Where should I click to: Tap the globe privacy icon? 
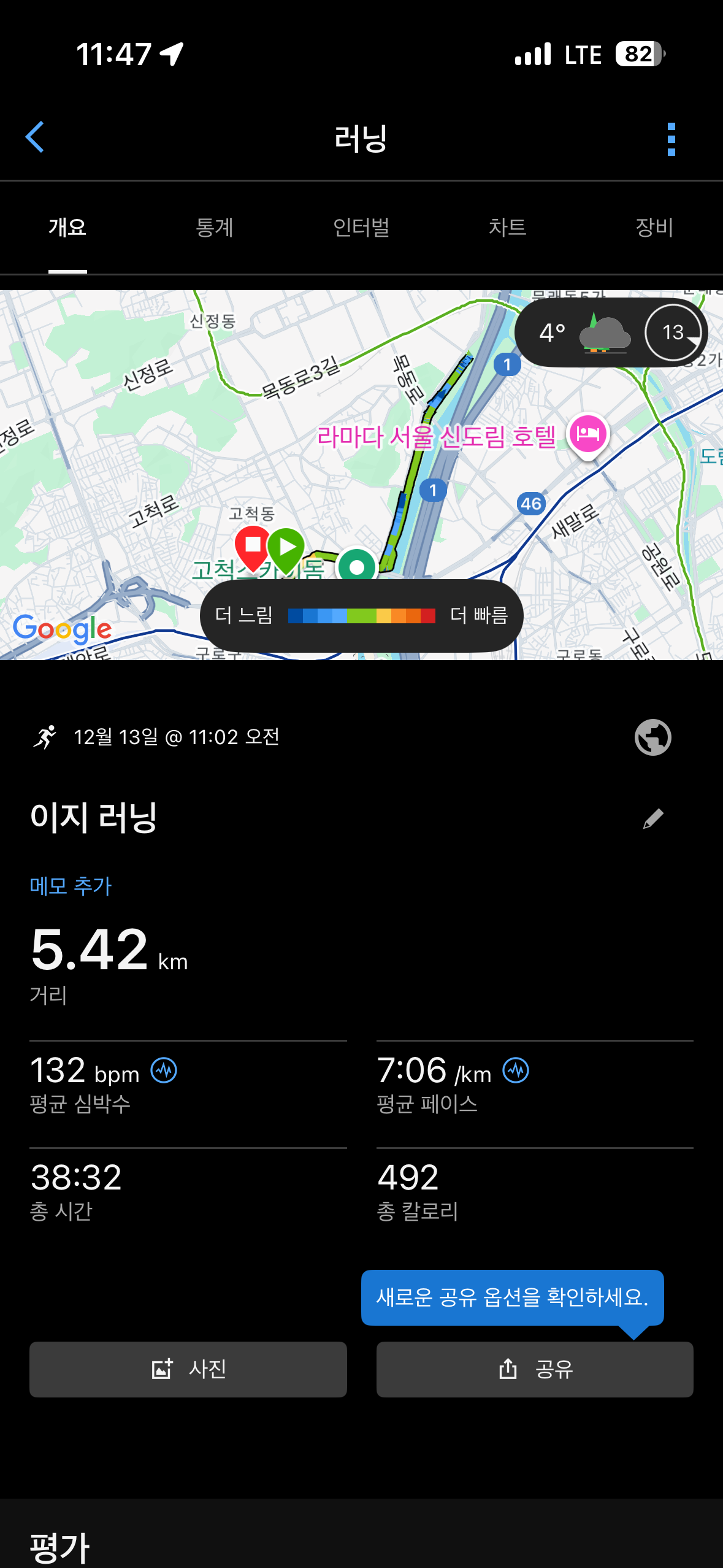[653, 737]
